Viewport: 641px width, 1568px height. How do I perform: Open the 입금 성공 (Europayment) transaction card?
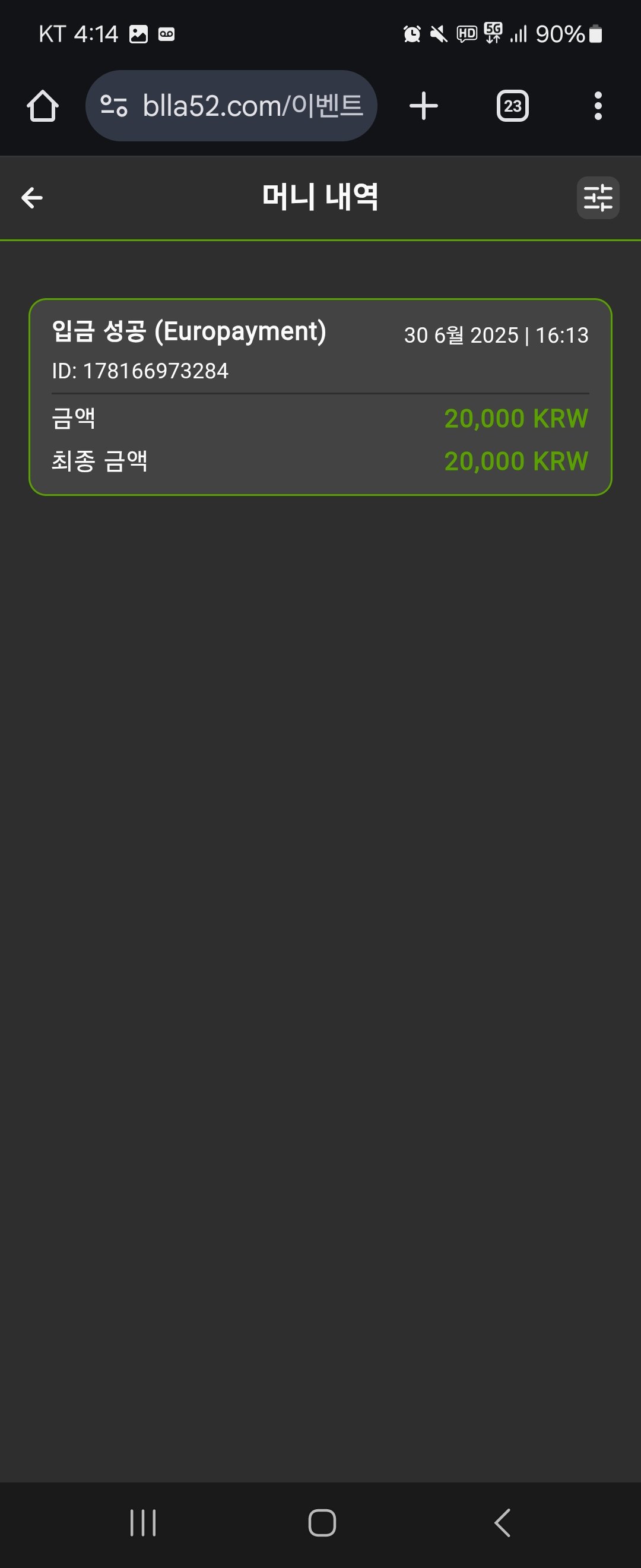pos(320,397)
